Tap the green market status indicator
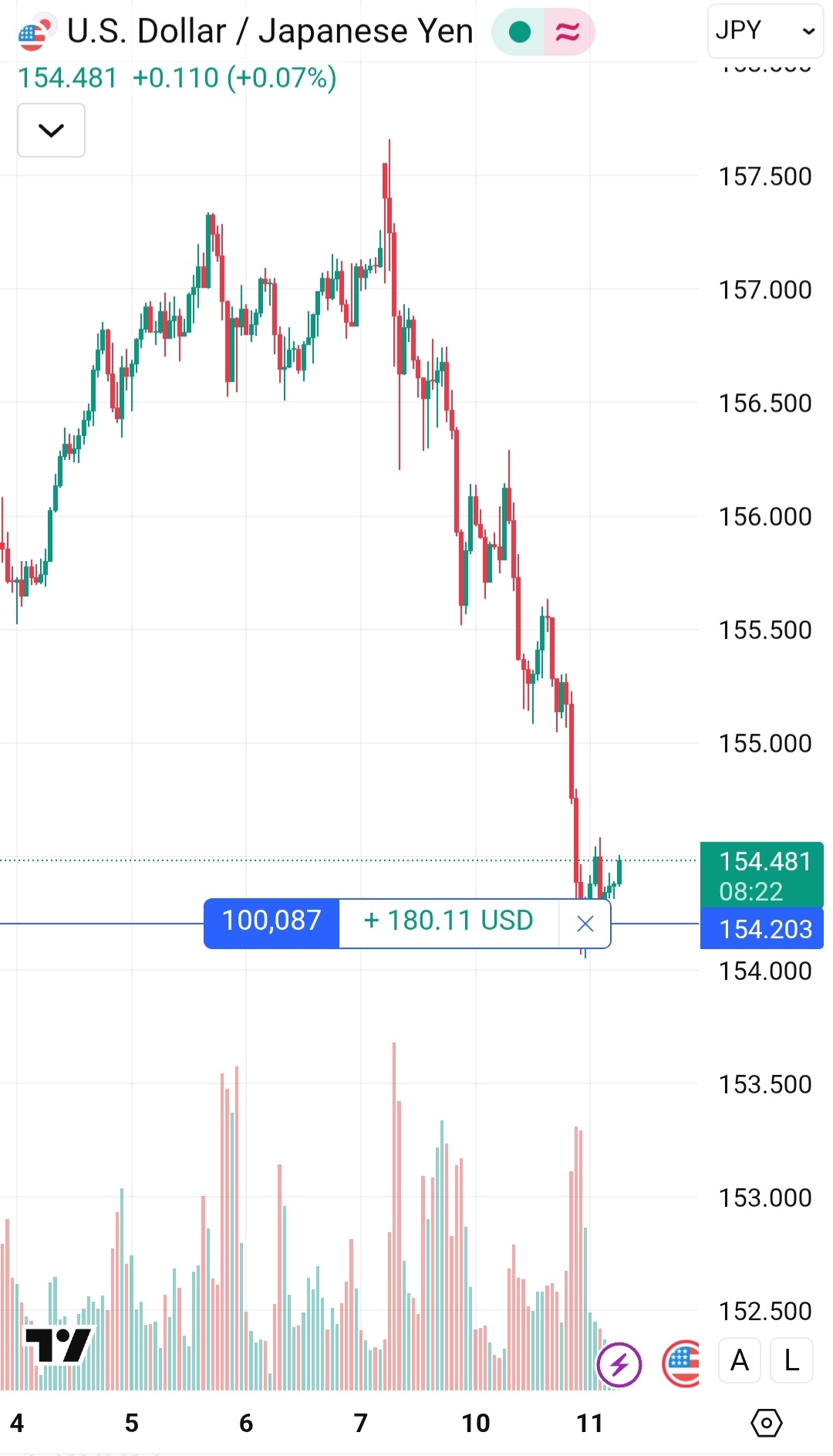Screen dimensions: 833x1456 click(520, 32)
